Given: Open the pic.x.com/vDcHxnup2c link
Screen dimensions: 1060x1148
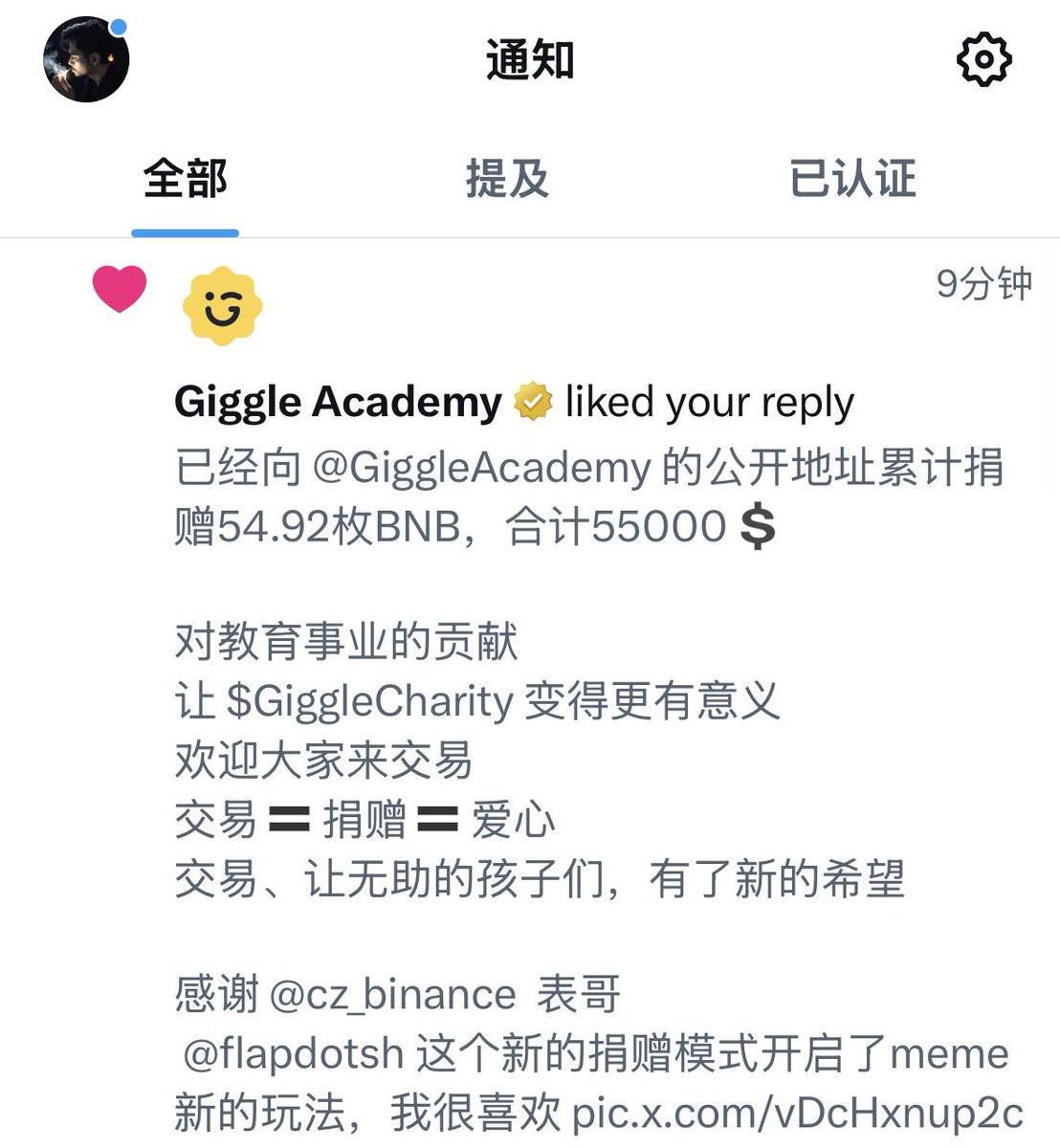Looking at the screenshot, I should tap(797, 1114).
